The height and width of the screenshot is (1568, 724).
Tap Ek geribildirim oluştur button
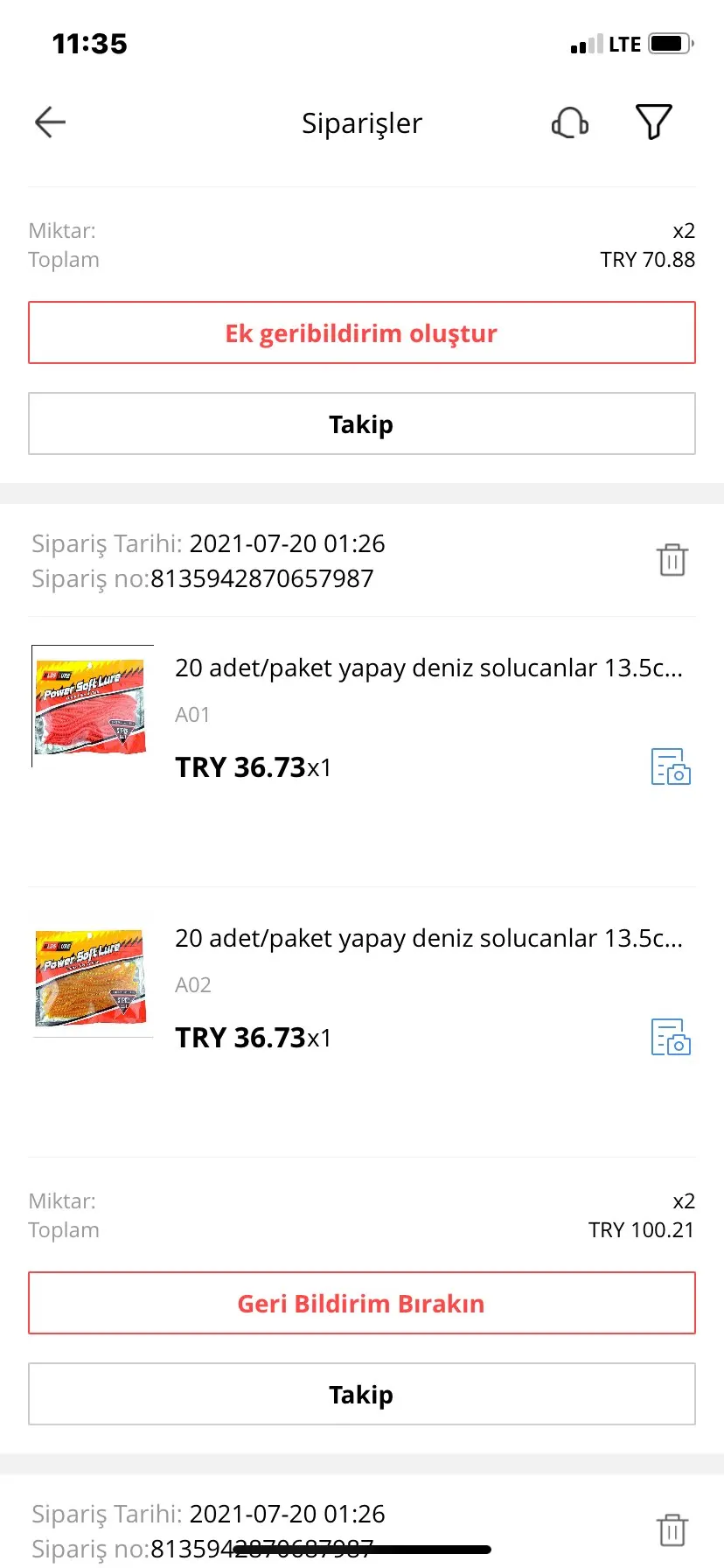pos(362,332)
